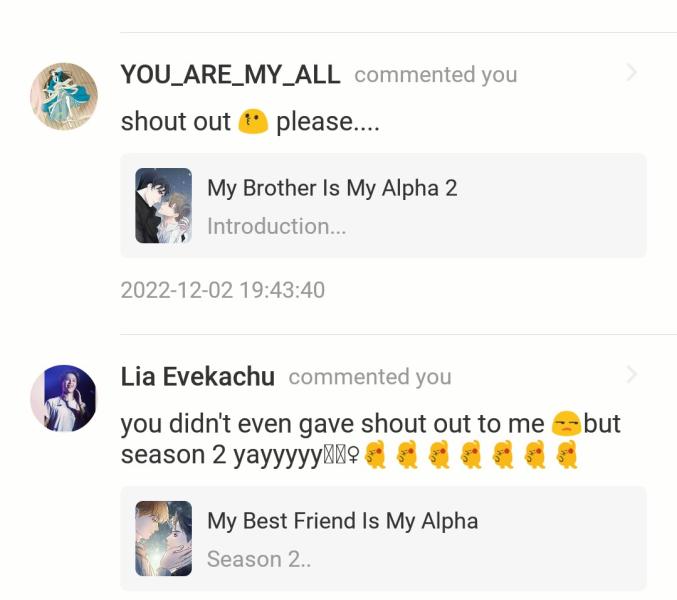Tap the username YOU_ARE_MY_ALL
Viewport: 677px width, 600px height.
point(230,74)
